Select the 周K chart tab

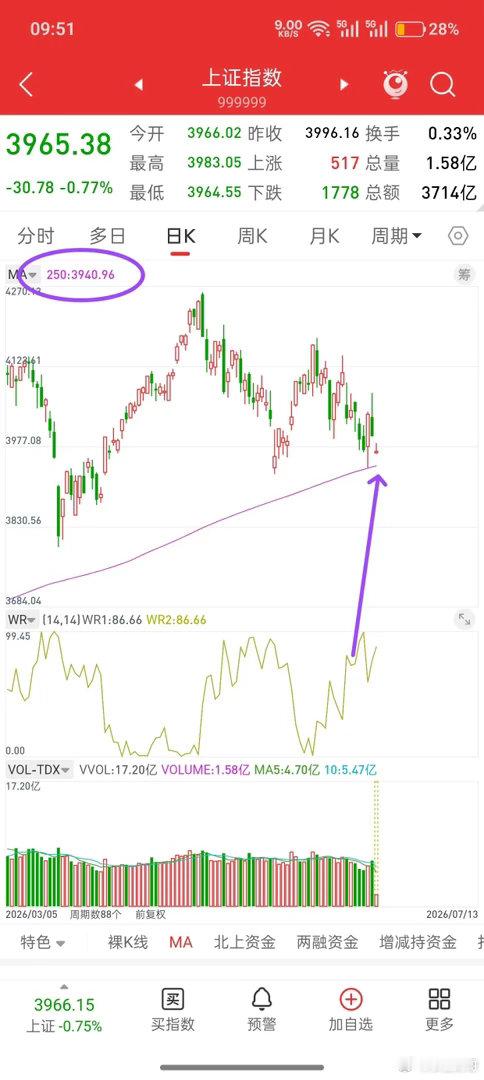(252, 236)
